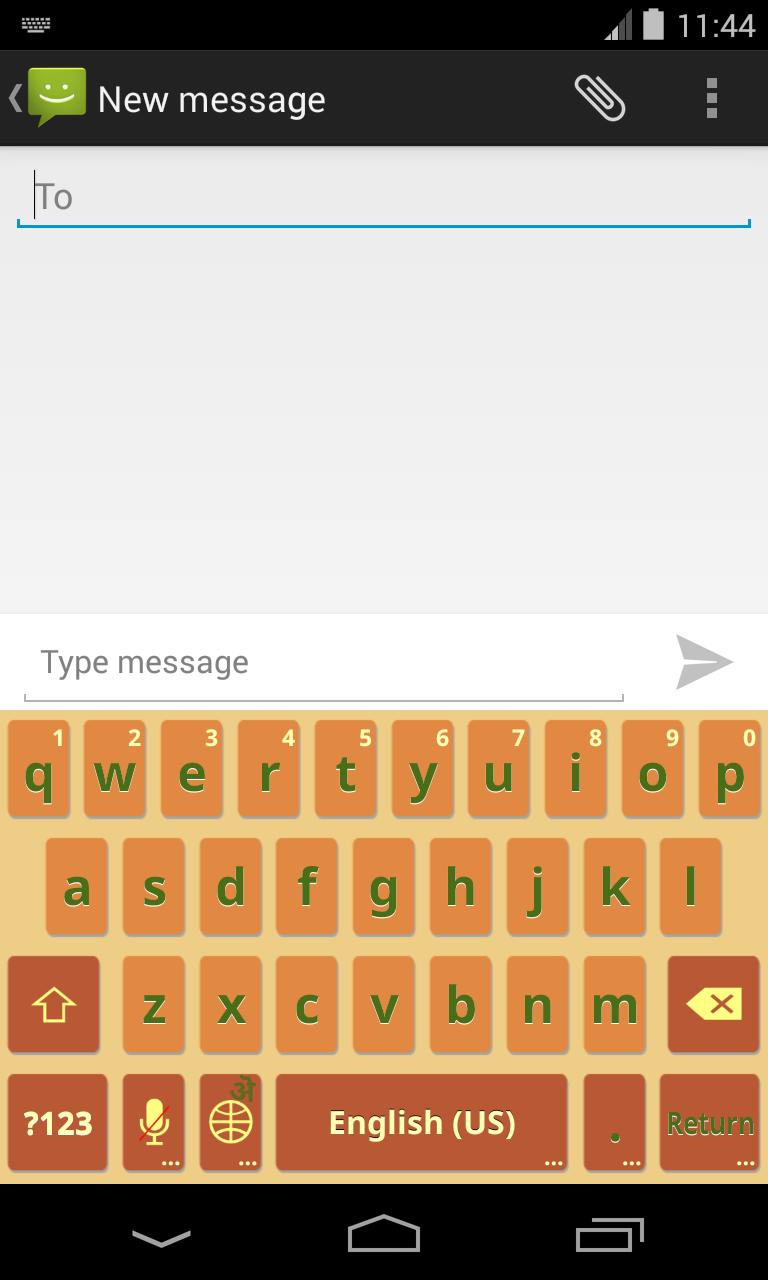Tap the send message arrow icon
768x1280 pixels.
(x=706, y=661)
